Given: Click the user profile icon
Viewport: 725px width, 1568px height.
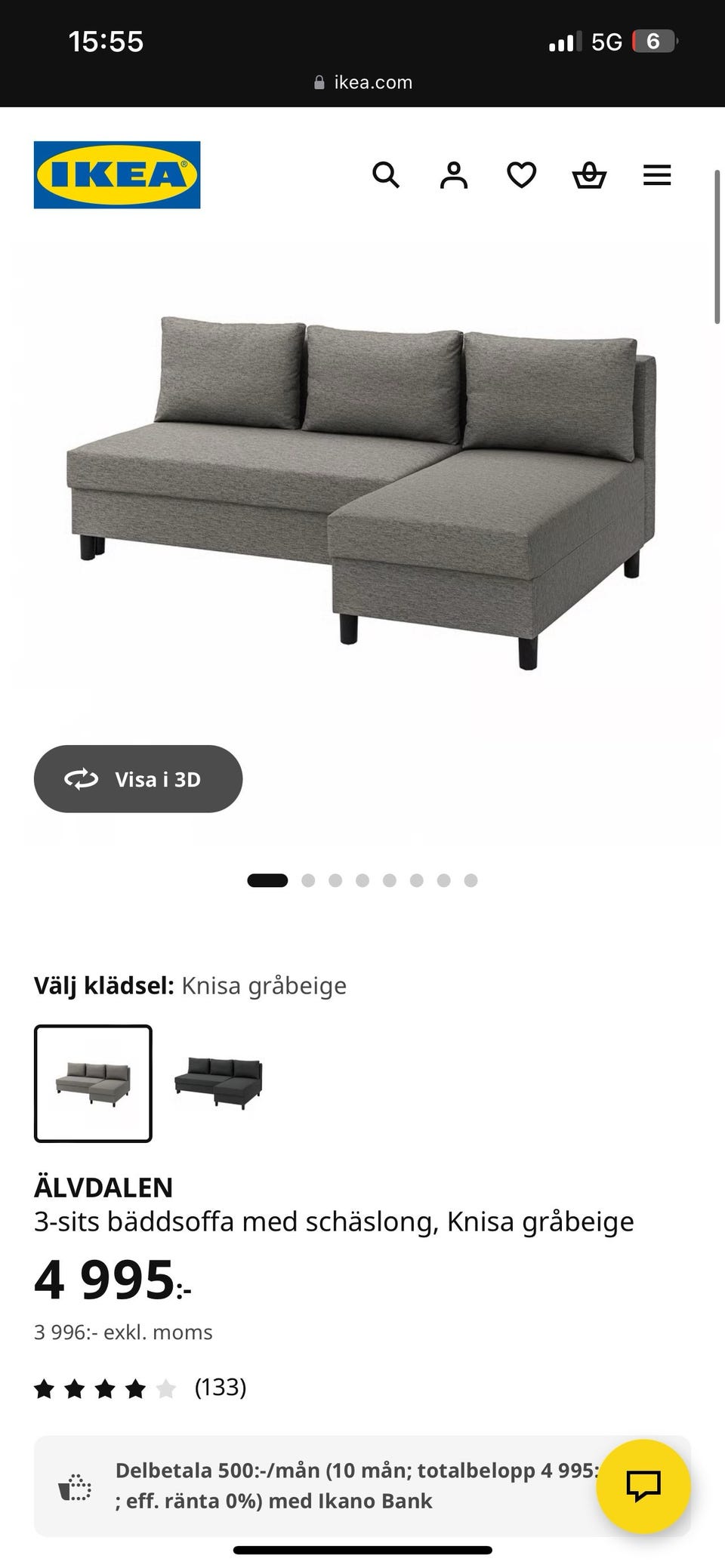Looking at the screenshot, I should tap(454, 174).
